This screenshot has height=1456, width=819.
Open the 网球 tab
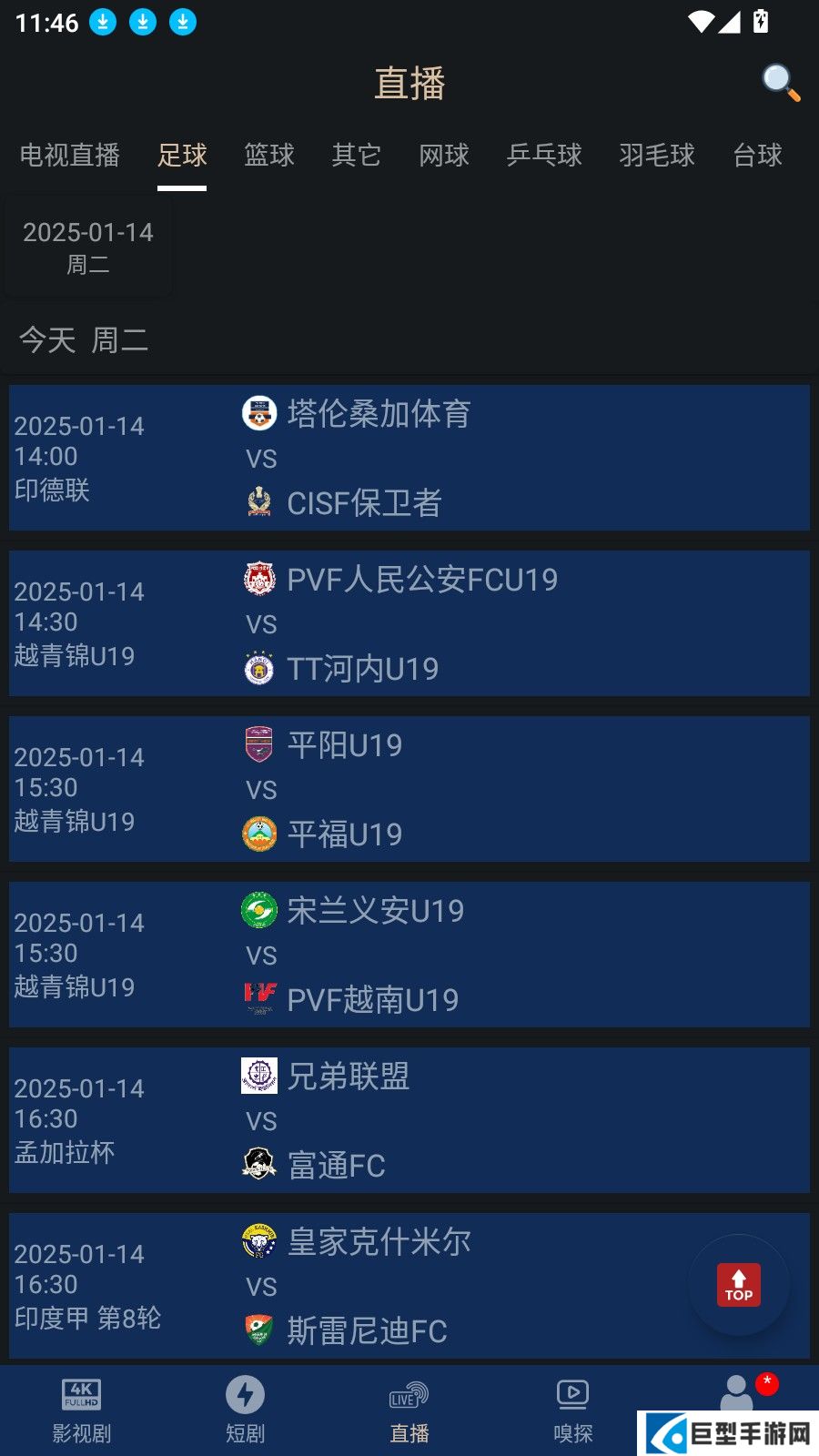443,156
